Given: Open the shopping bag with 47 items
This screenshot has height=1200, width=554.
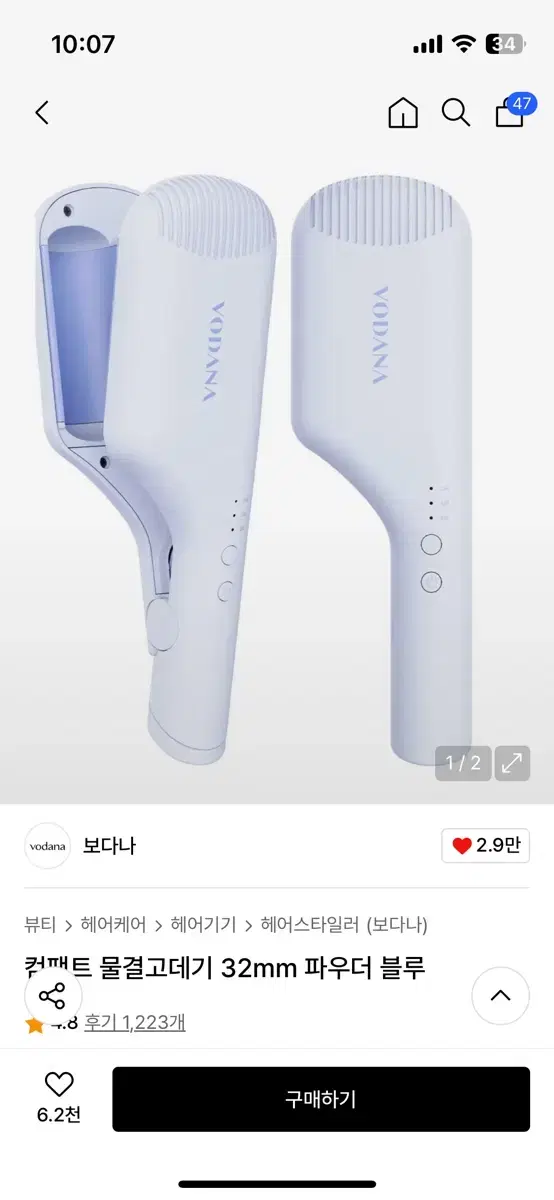Looking at the screenshot, I should (x=512, y=111).
